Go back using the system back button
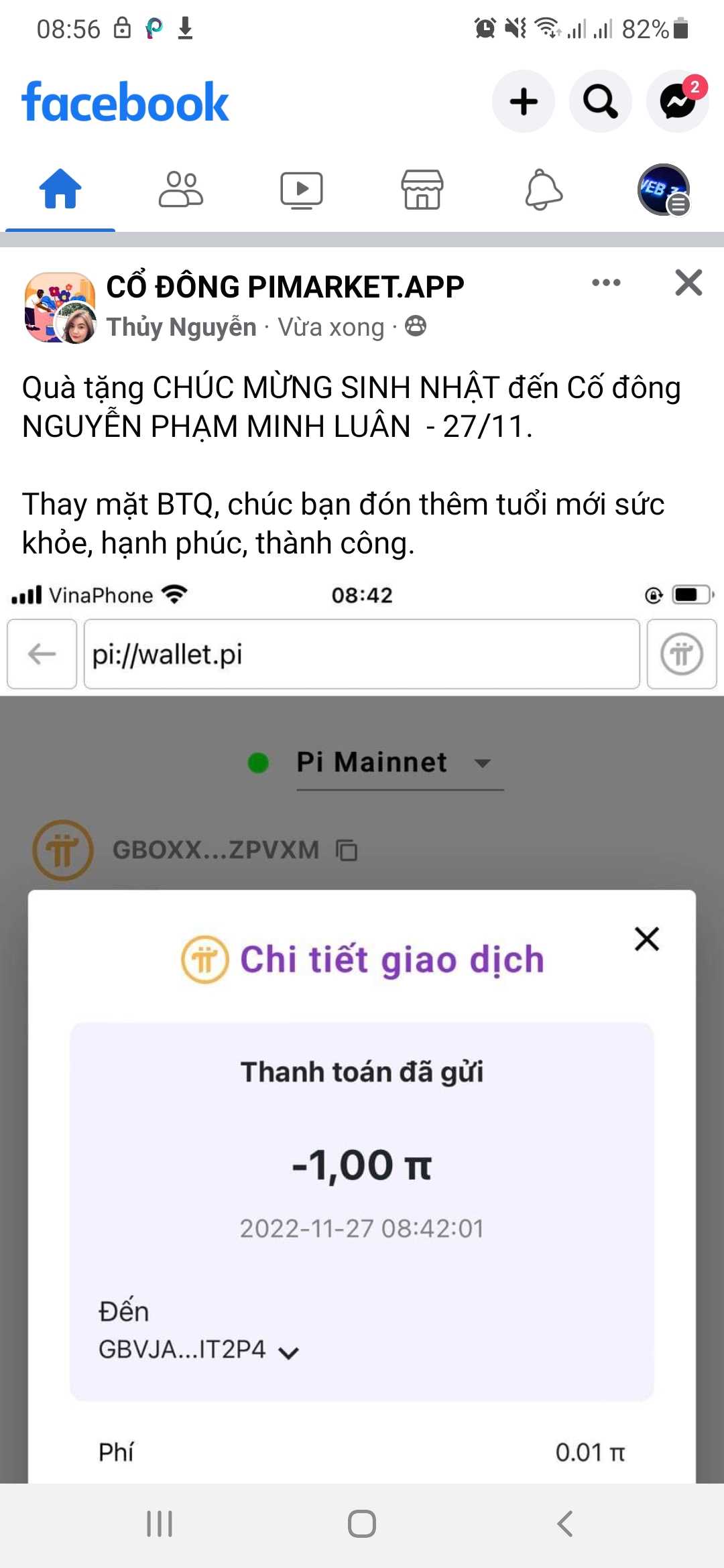Viewport: 724px width, 1568px height. click(x=564, y=1524)
